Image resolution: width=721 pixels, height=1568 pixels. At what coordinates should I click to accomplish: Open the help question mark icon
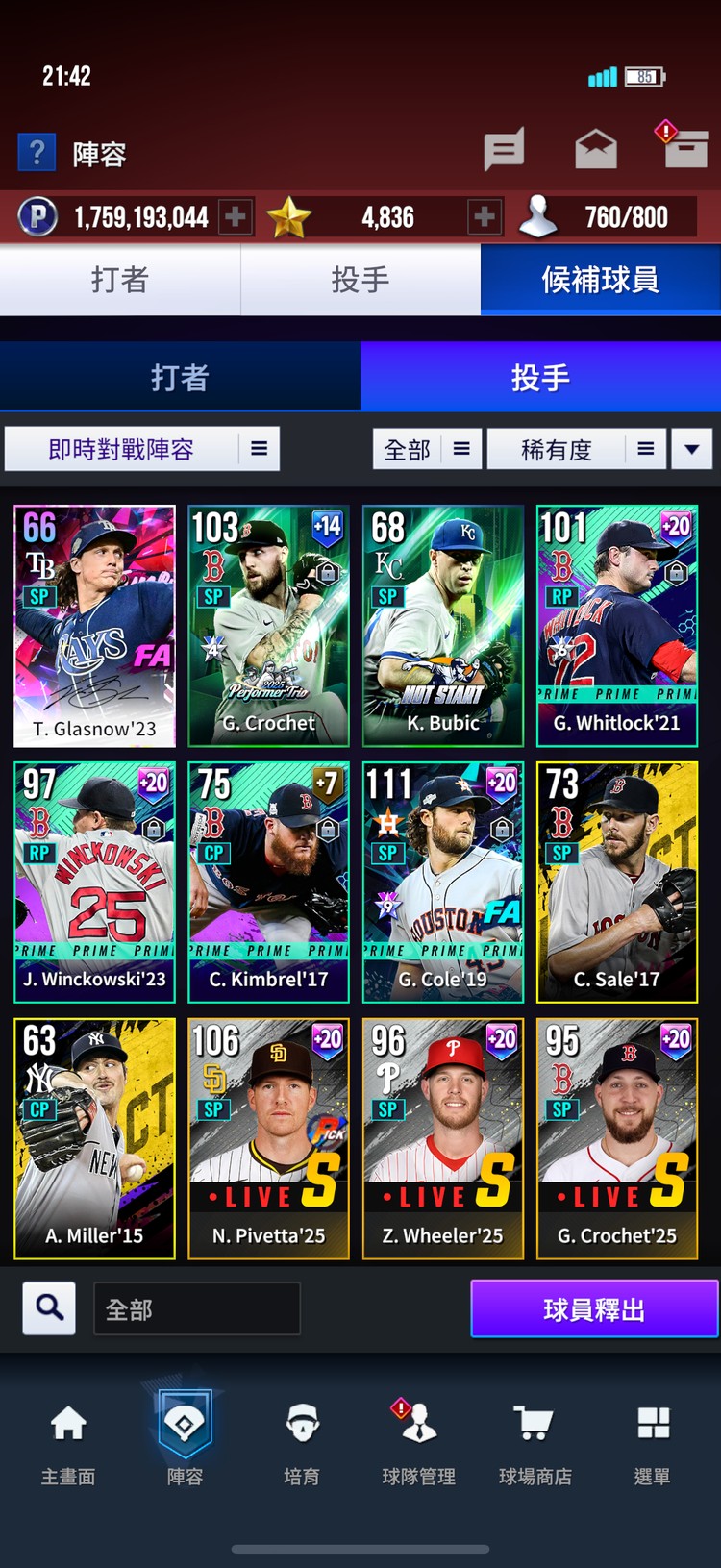point(37,153)
